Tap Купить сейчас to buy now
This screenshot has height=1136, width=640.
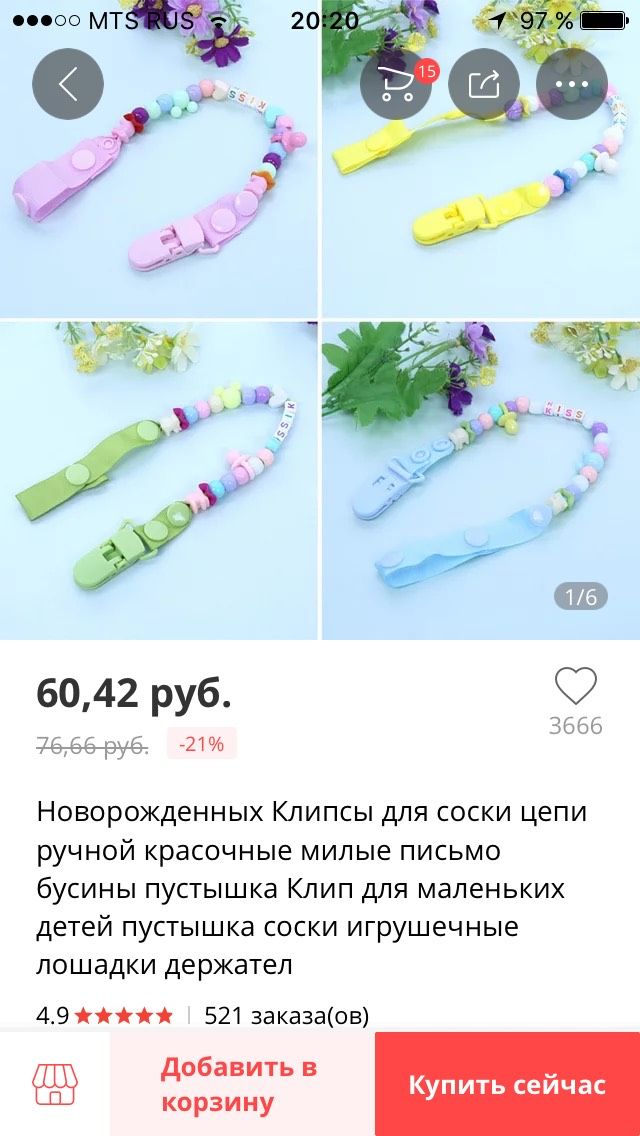(507, 1084)
